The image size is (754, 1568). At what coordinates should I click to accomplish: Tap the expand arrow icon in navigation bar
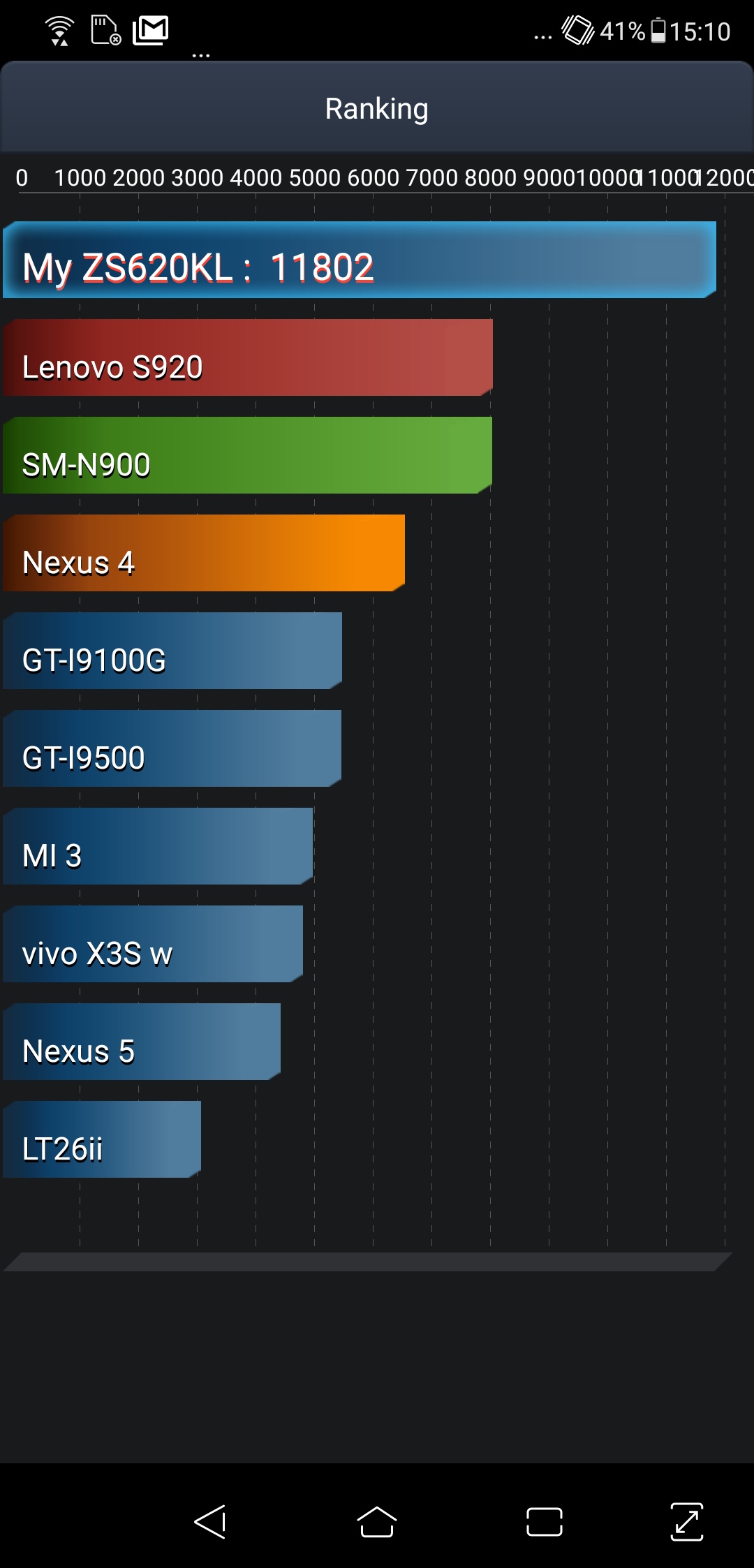[687, 1522]
